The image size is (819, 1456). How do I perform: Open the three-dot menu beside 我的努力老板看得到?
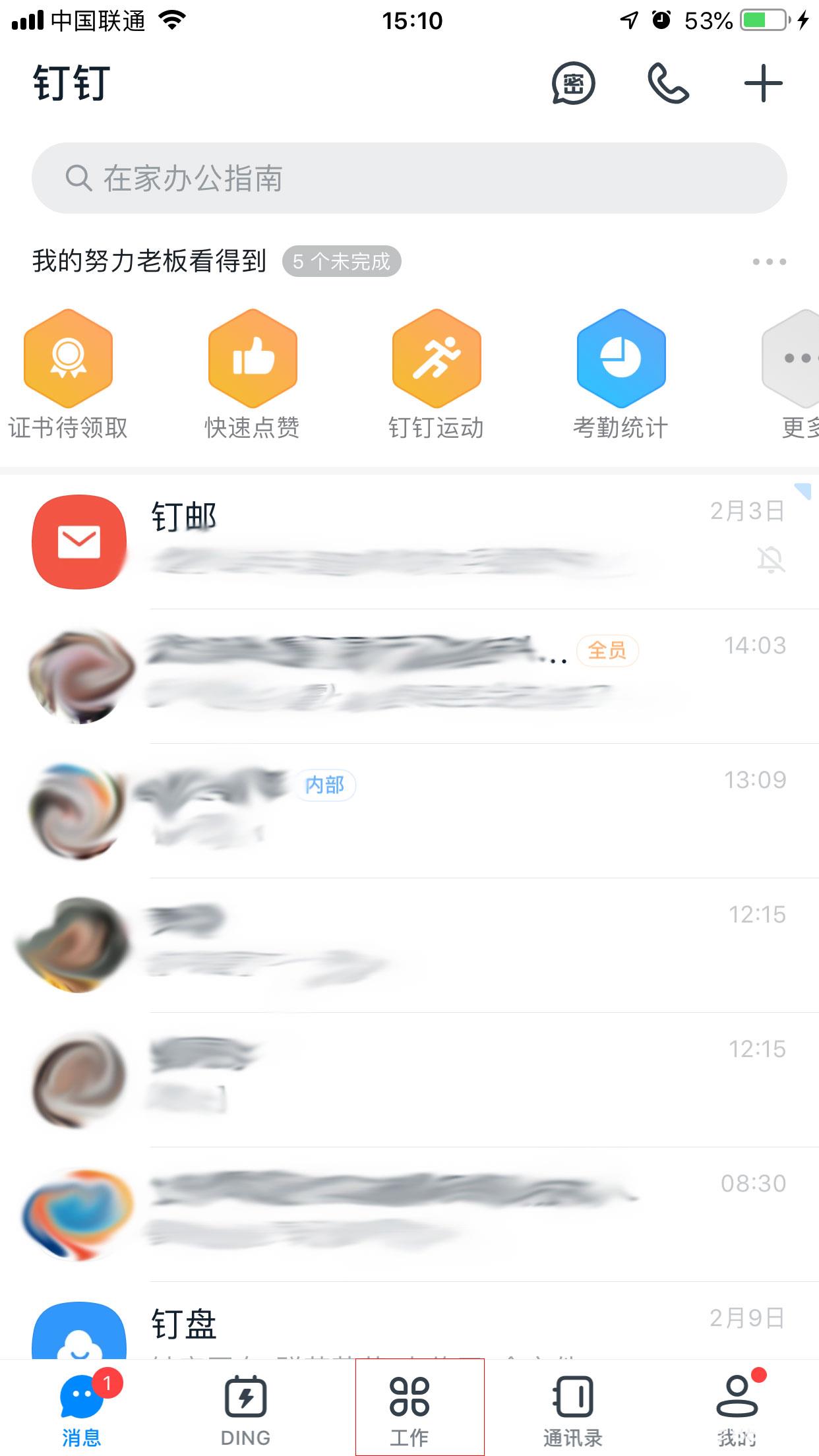[x=769, y=262]
